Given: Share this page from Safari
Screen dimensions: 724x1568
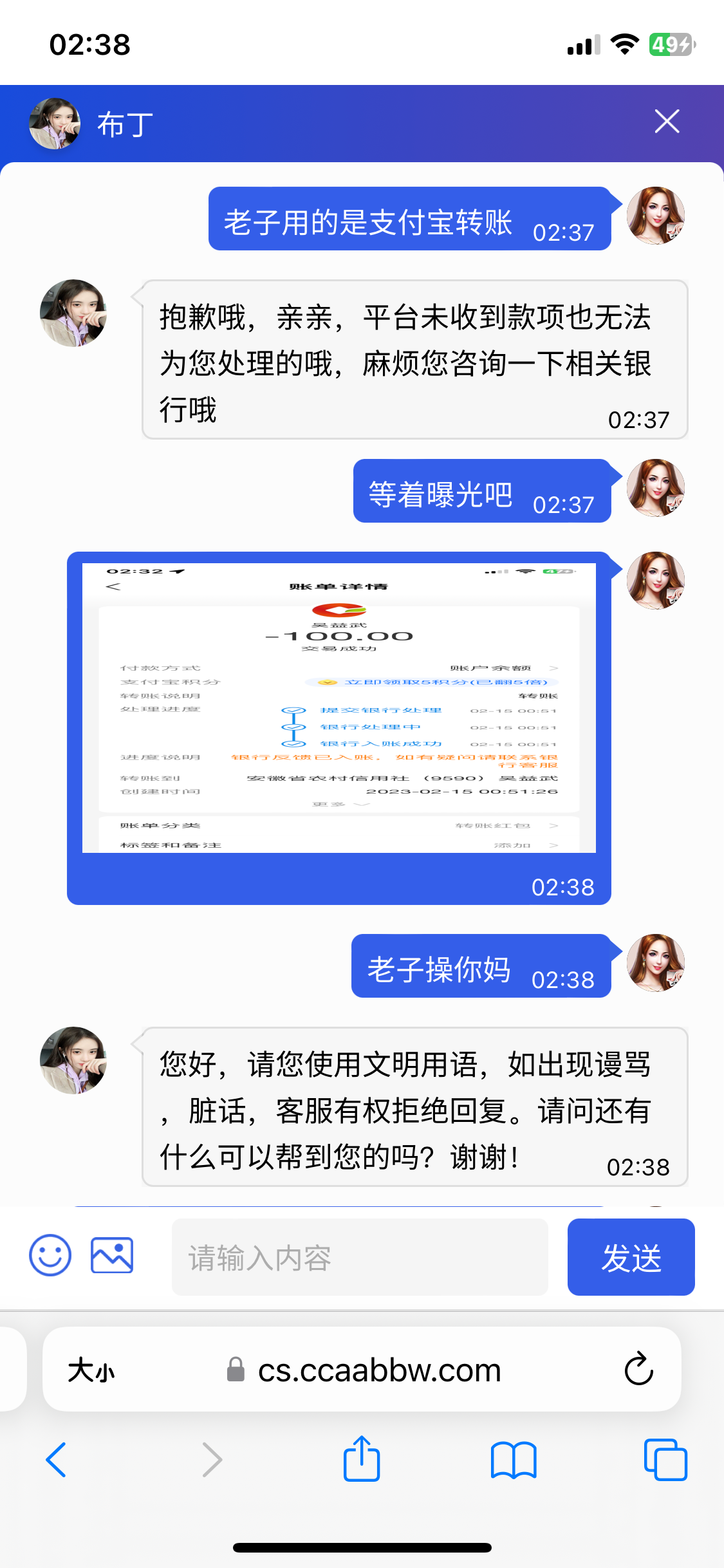Looking at the screenshot, I should 362,1460.
